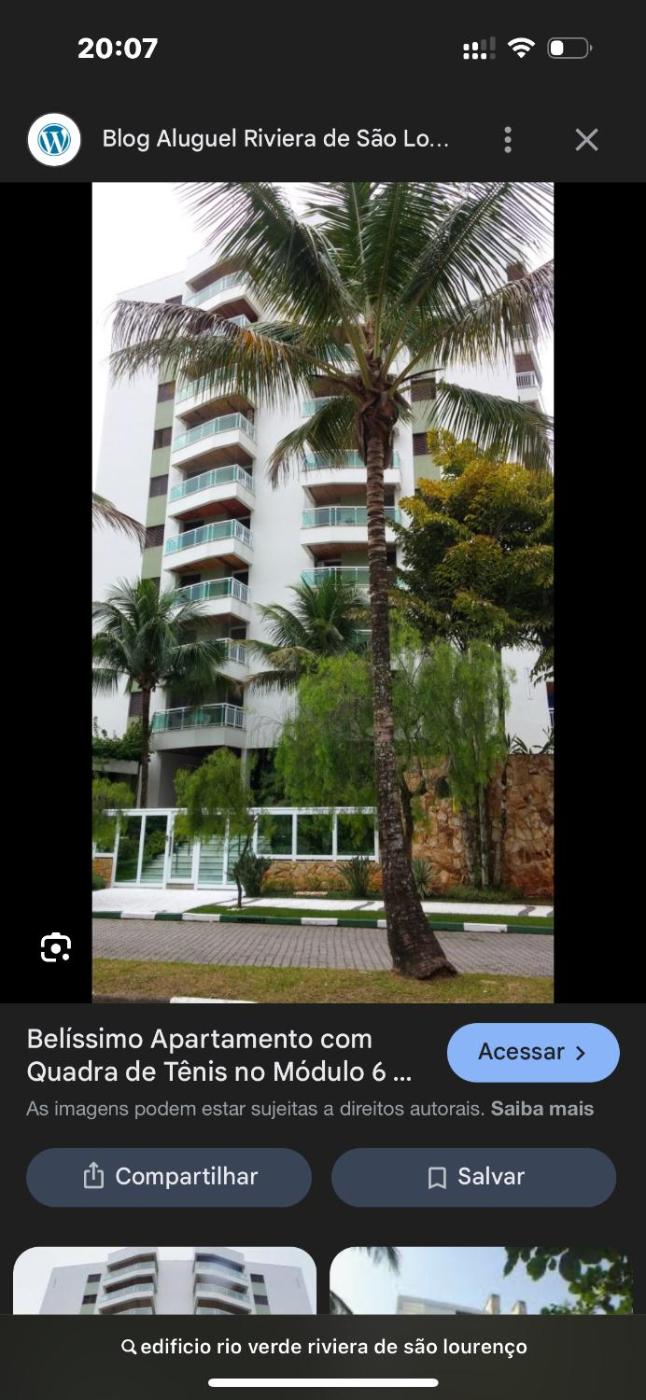
Task: Open the right related image thumbnail
Action: point(481,1280)
